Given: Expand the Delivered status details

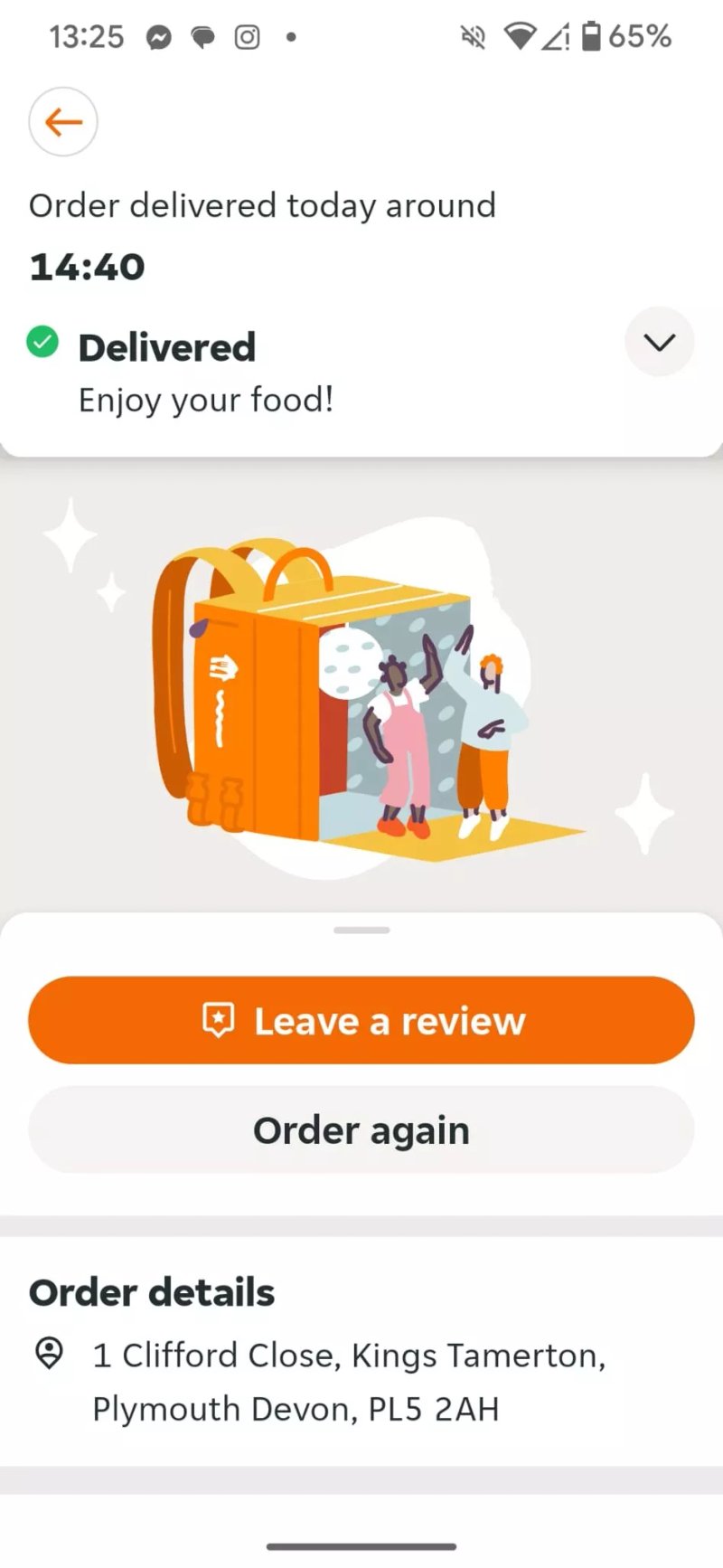Looking at the screenshot, I should (660, 342).
